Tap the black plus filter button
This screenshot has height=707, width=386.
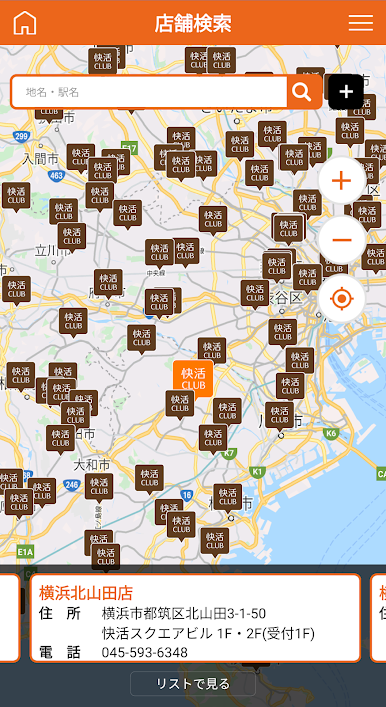coord(346,92)
